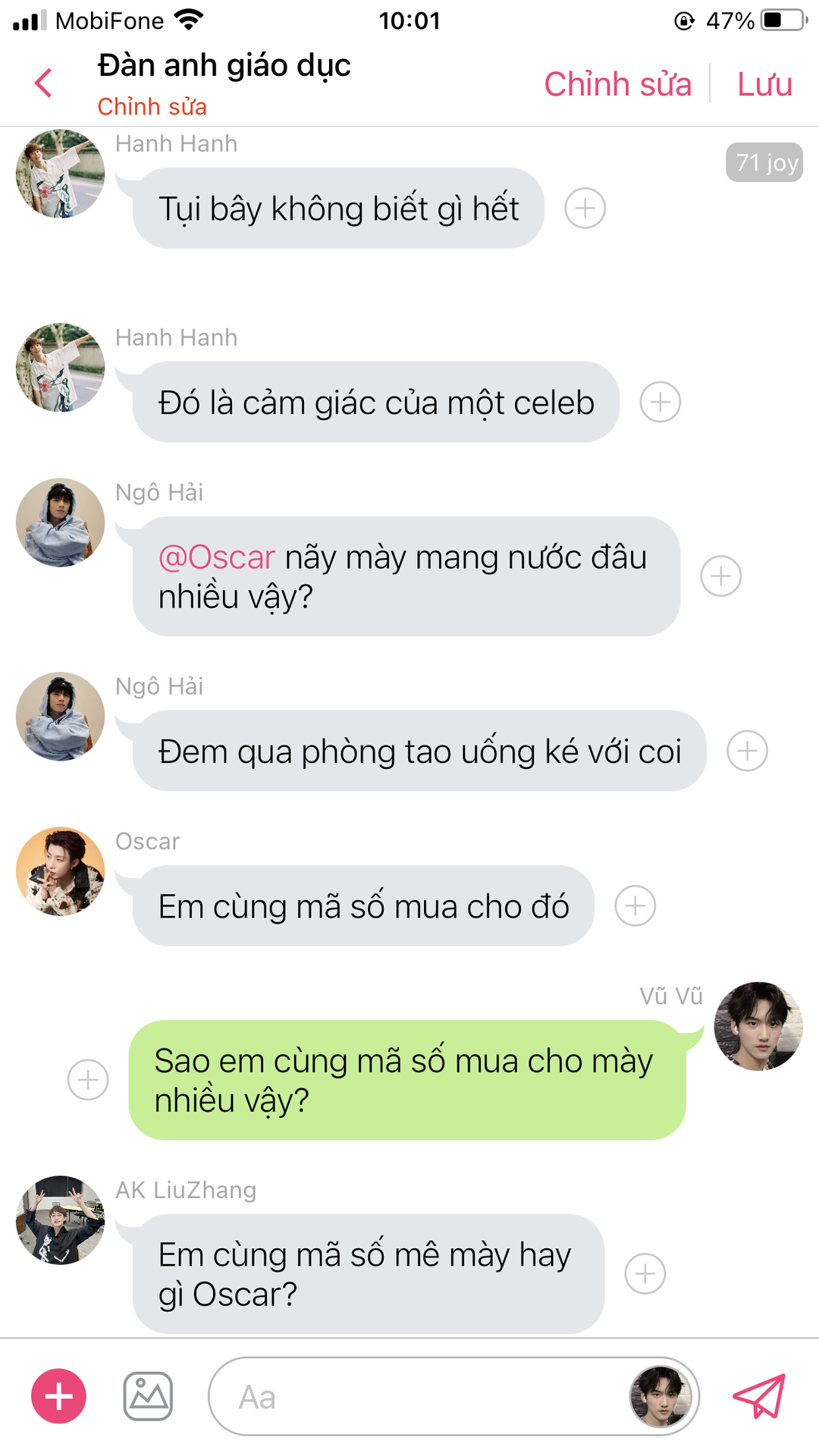Tap the 71 joy badge
The image size is (819, 1456).
pos(764,162)
